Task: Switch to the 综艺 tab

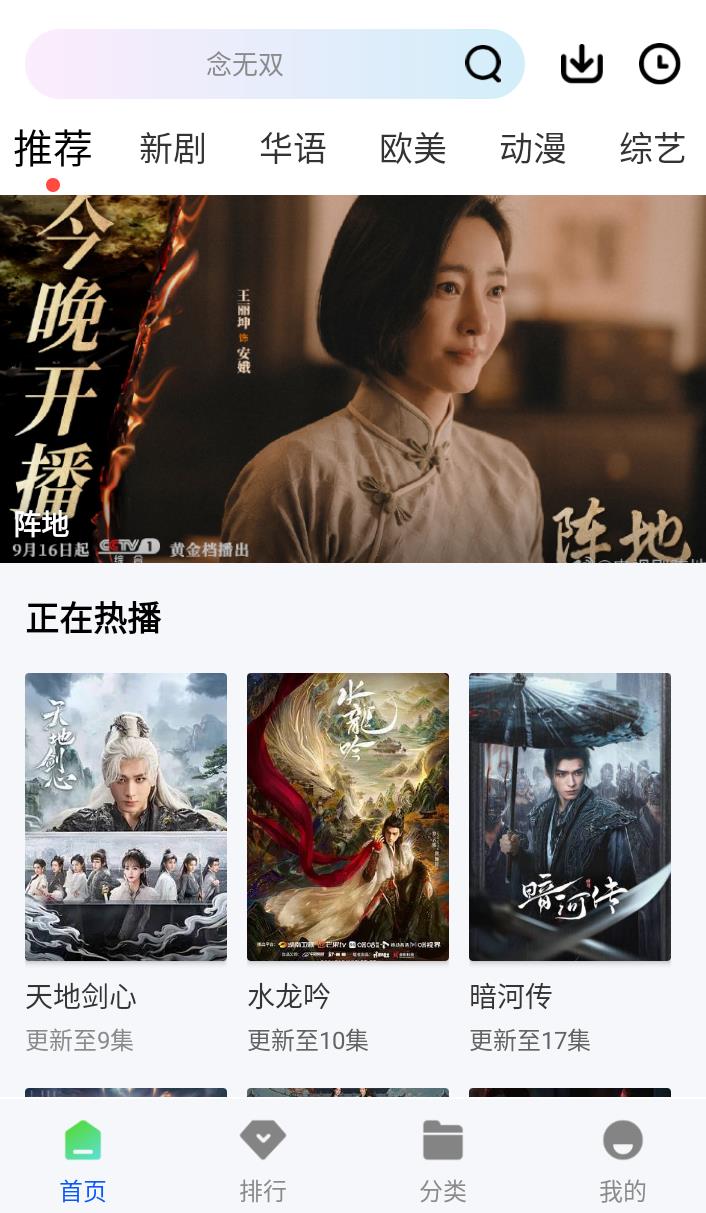Action: pos(652,149)
